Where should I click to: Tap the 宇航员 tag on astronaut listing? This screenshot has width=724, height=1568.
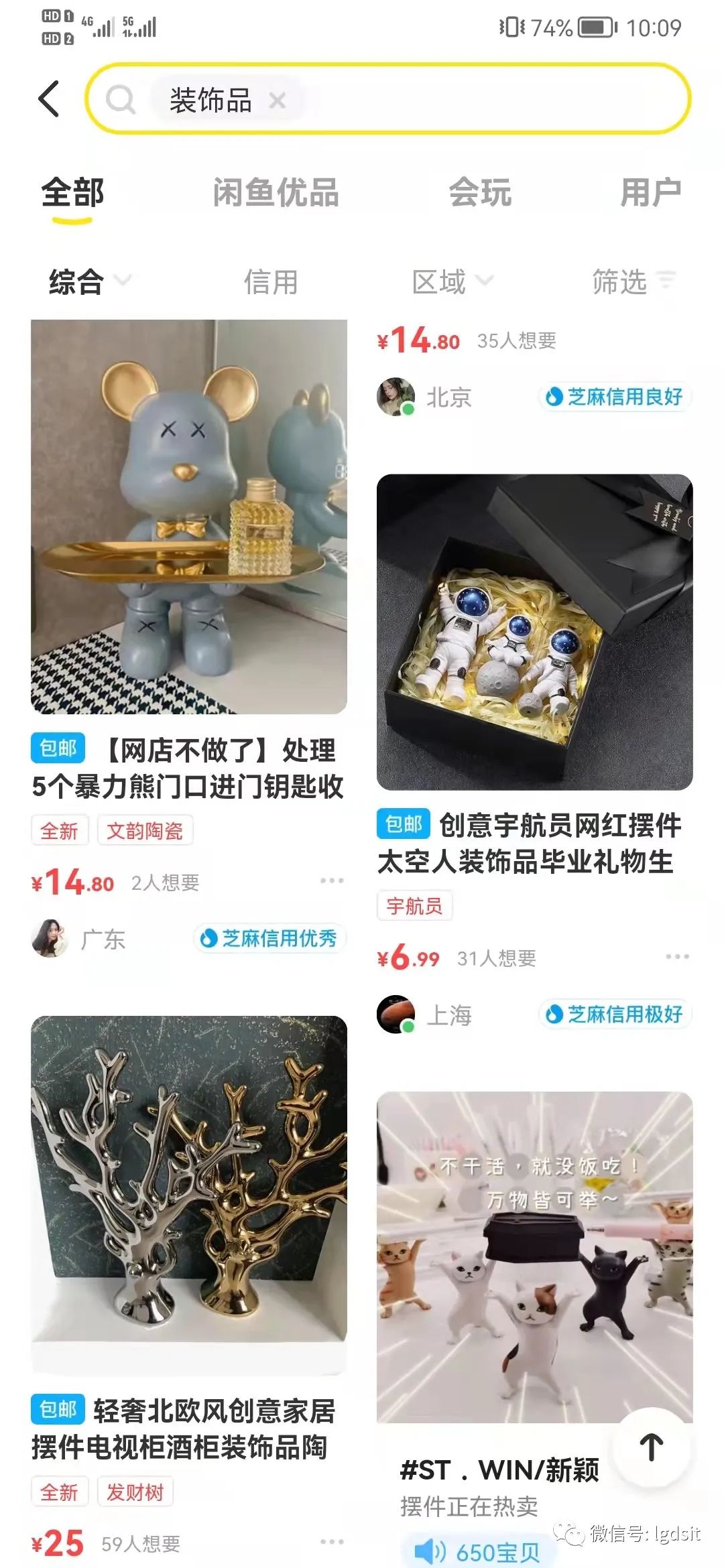pyautogui.click(x=414, y=906)
